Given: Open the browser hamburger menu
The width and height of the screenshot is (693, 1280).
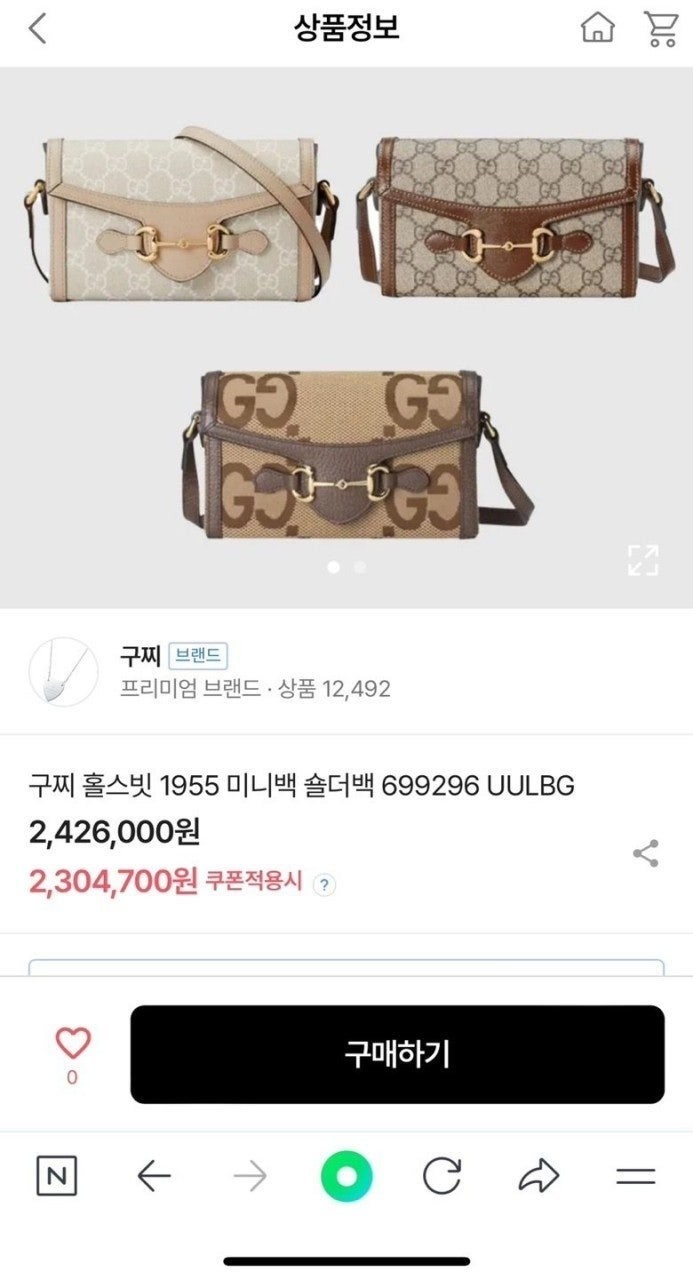Looking at the screenshot, I should pyautogui.click(x=635, y=1177).
